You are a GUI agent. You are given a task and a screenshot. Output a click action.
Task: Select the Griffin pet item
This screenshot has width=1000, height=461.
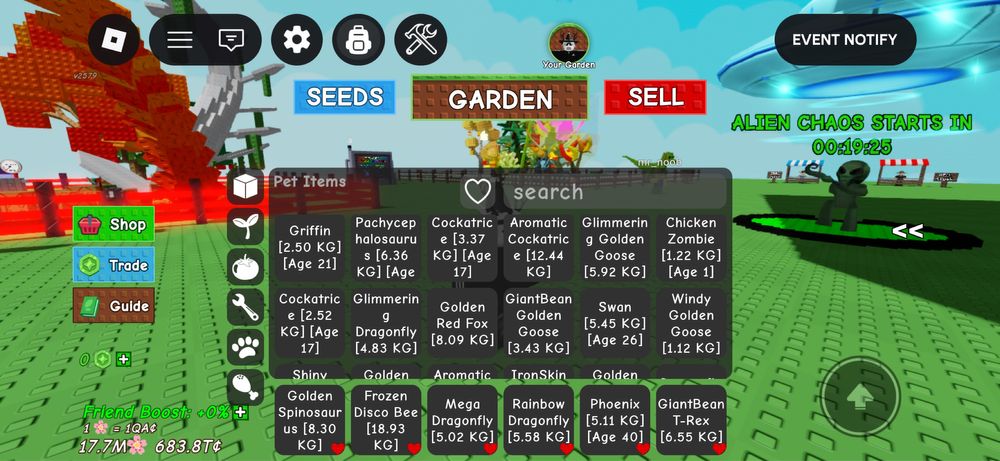point(309,247)
